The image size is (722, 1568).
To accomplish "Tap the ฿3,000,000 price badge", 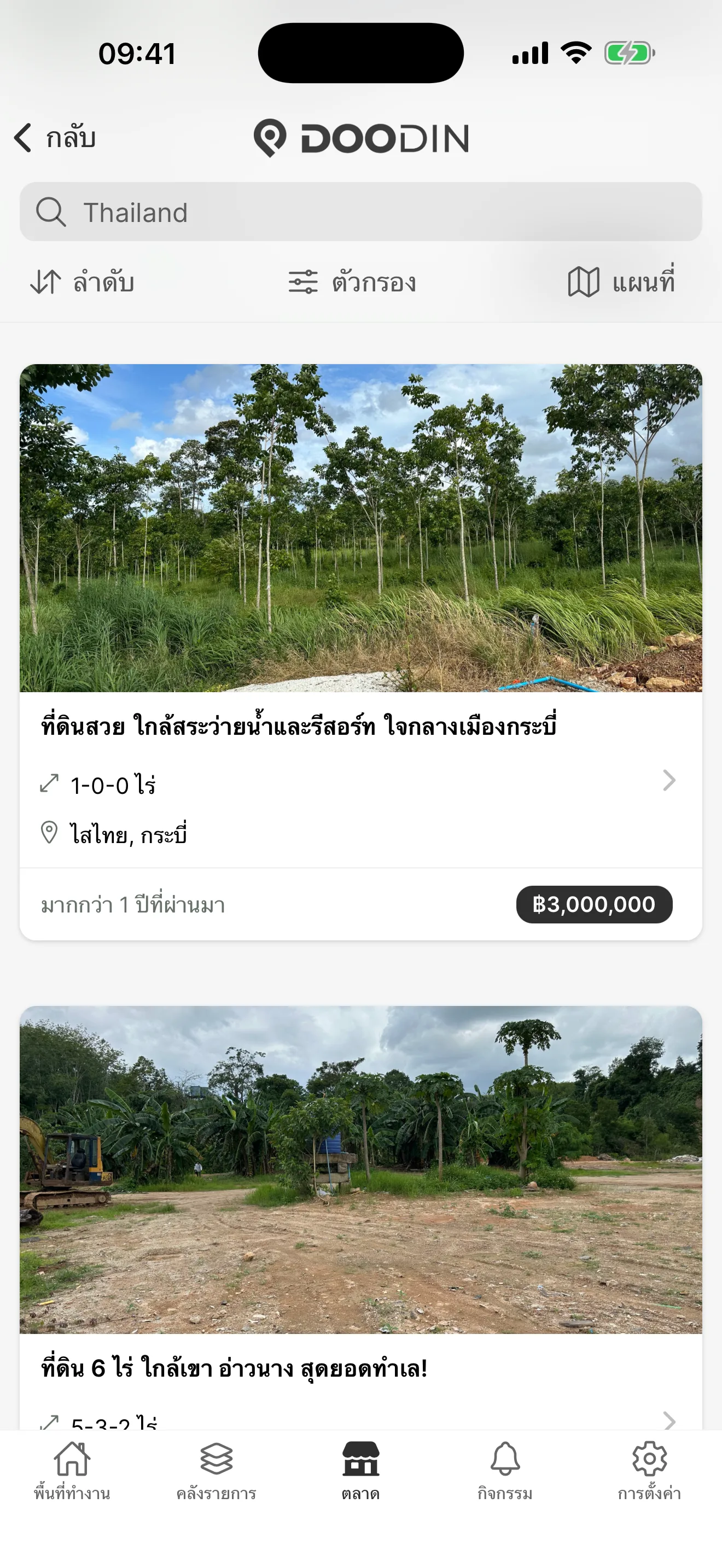I will coord(593,904).
